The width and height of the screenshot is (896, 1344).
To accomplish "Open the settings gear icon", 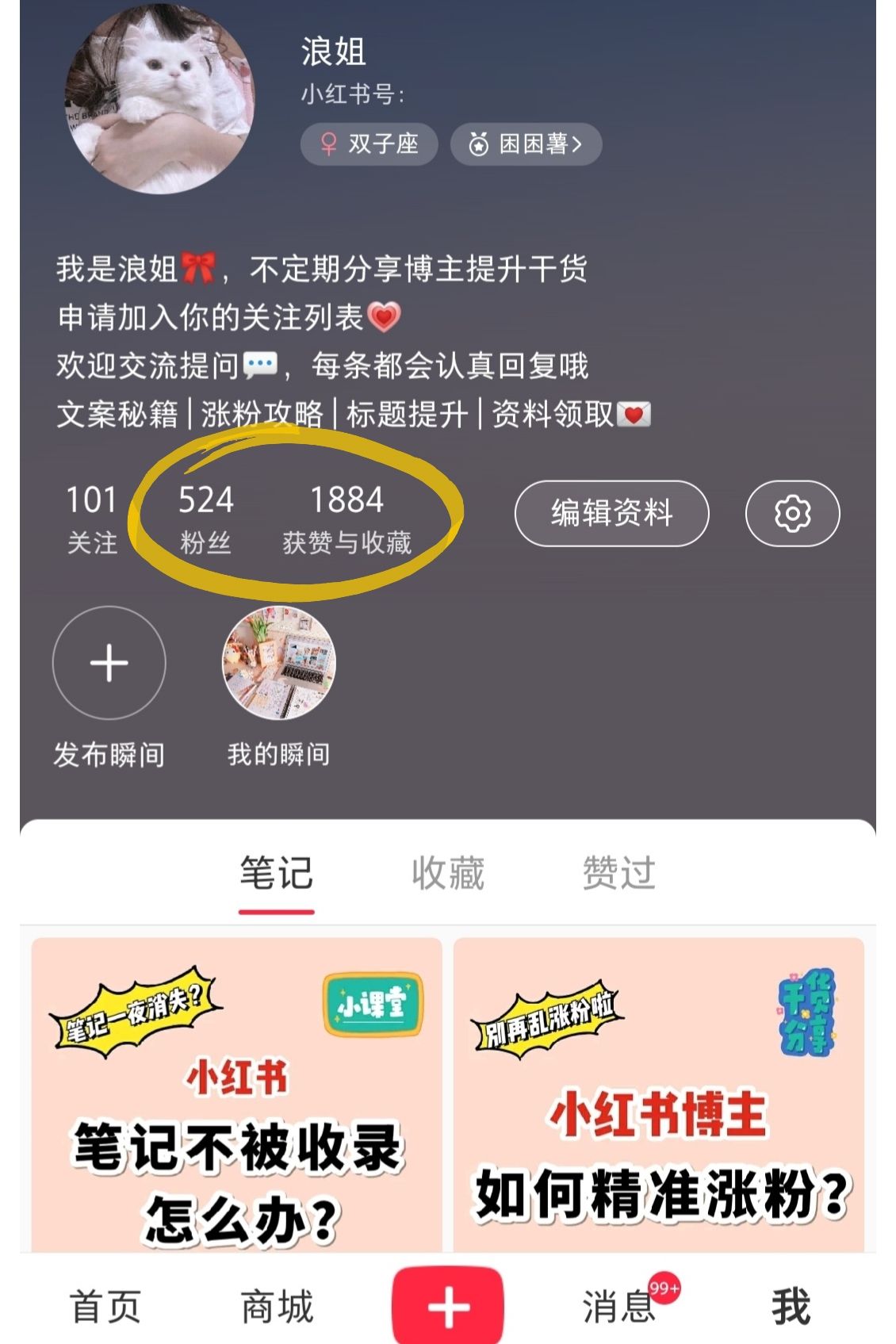I will (x=792, y=514).
